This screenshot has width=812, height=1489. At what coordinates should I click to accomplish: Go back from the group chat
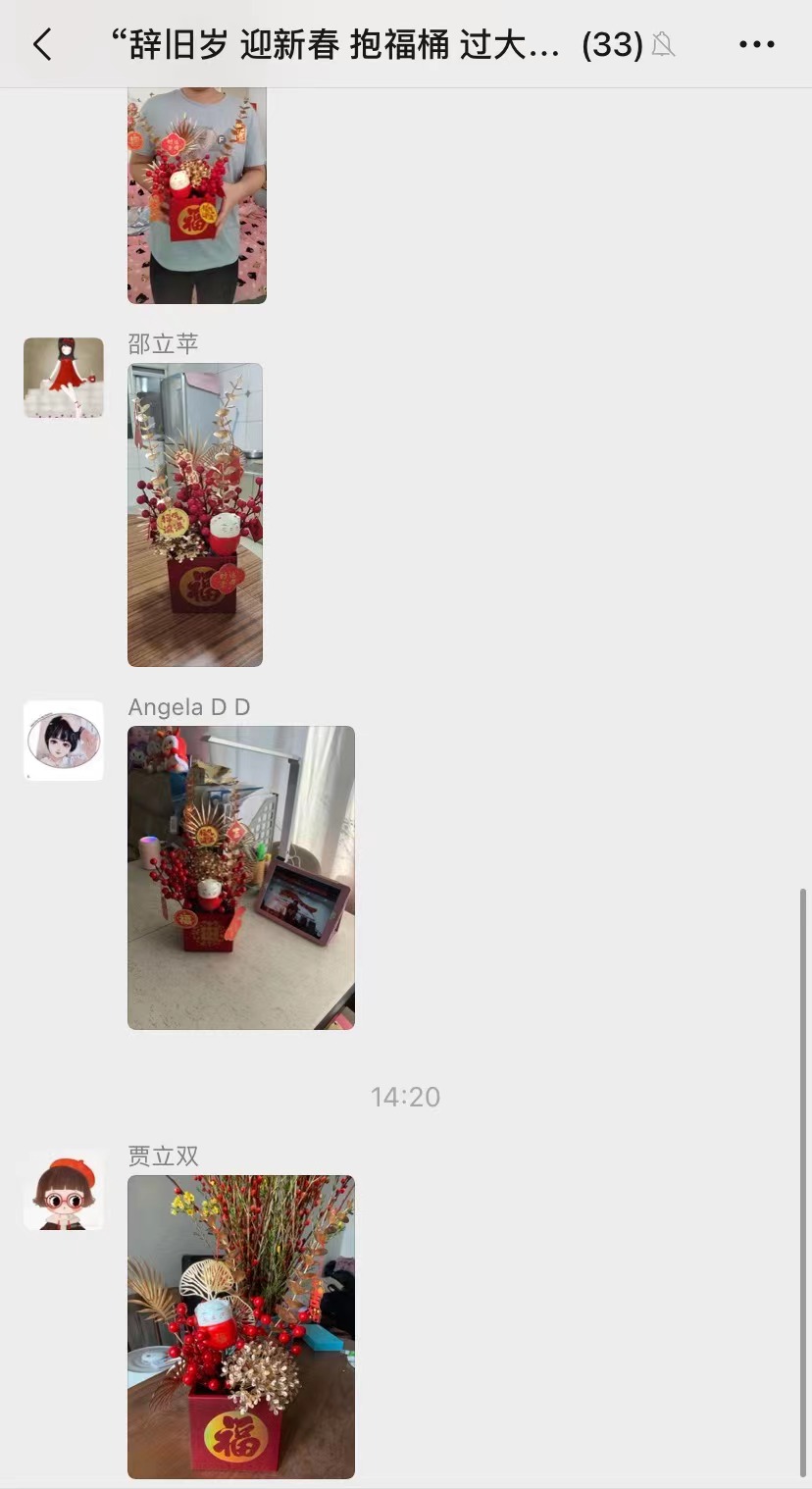click(x=42, y=45)
